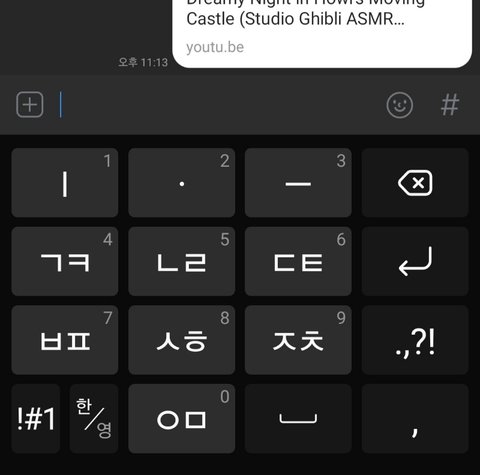
Task: Open the youtu.be link preview card
Action: click(322, 33)
